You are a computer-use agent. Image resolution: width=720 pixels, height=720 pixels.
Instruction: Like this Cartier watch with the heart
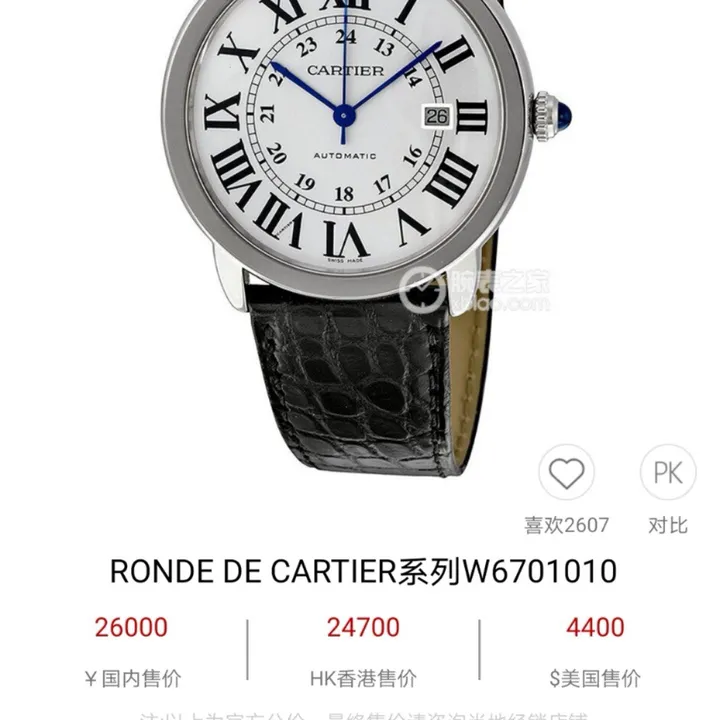(566, 473)
